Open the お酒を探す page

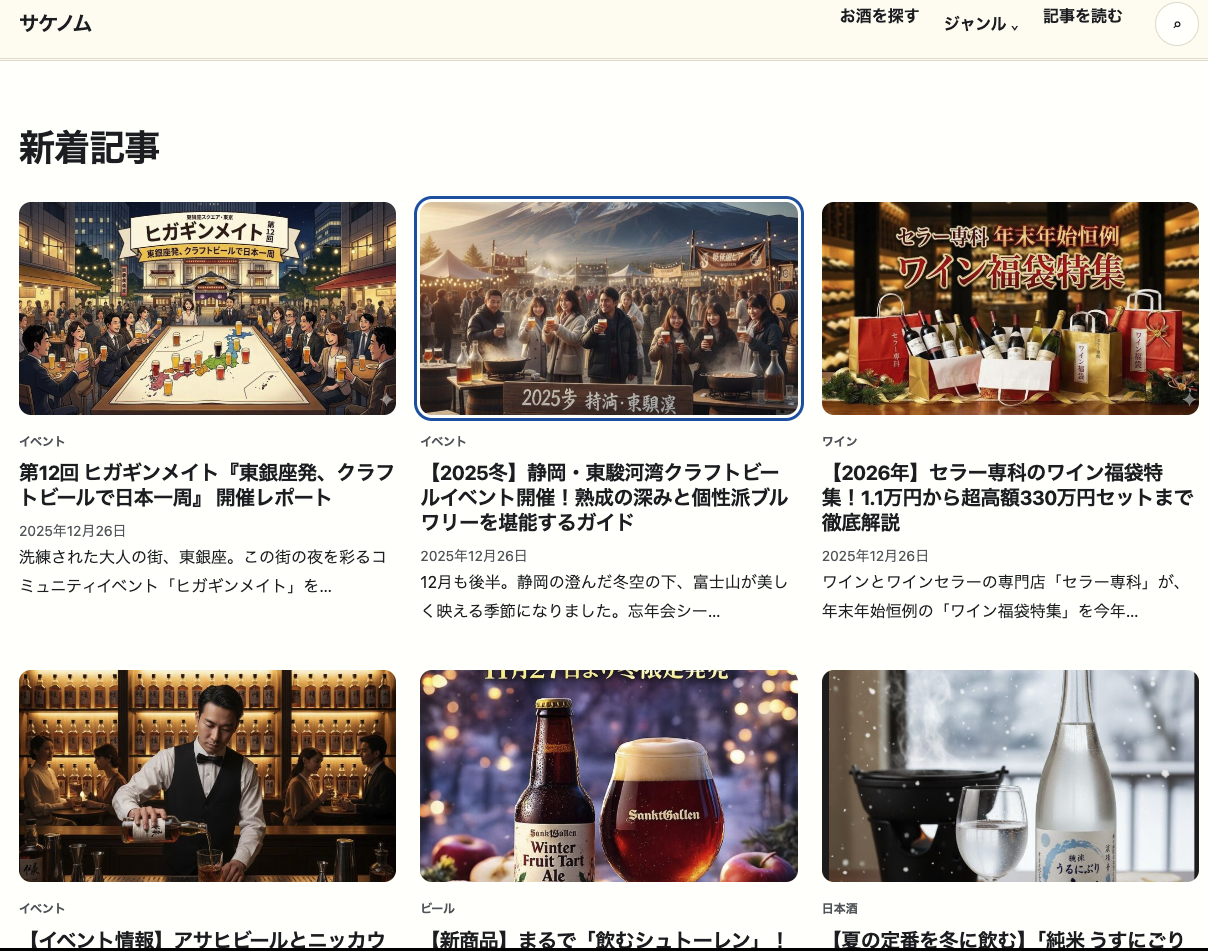pos(879,16)
